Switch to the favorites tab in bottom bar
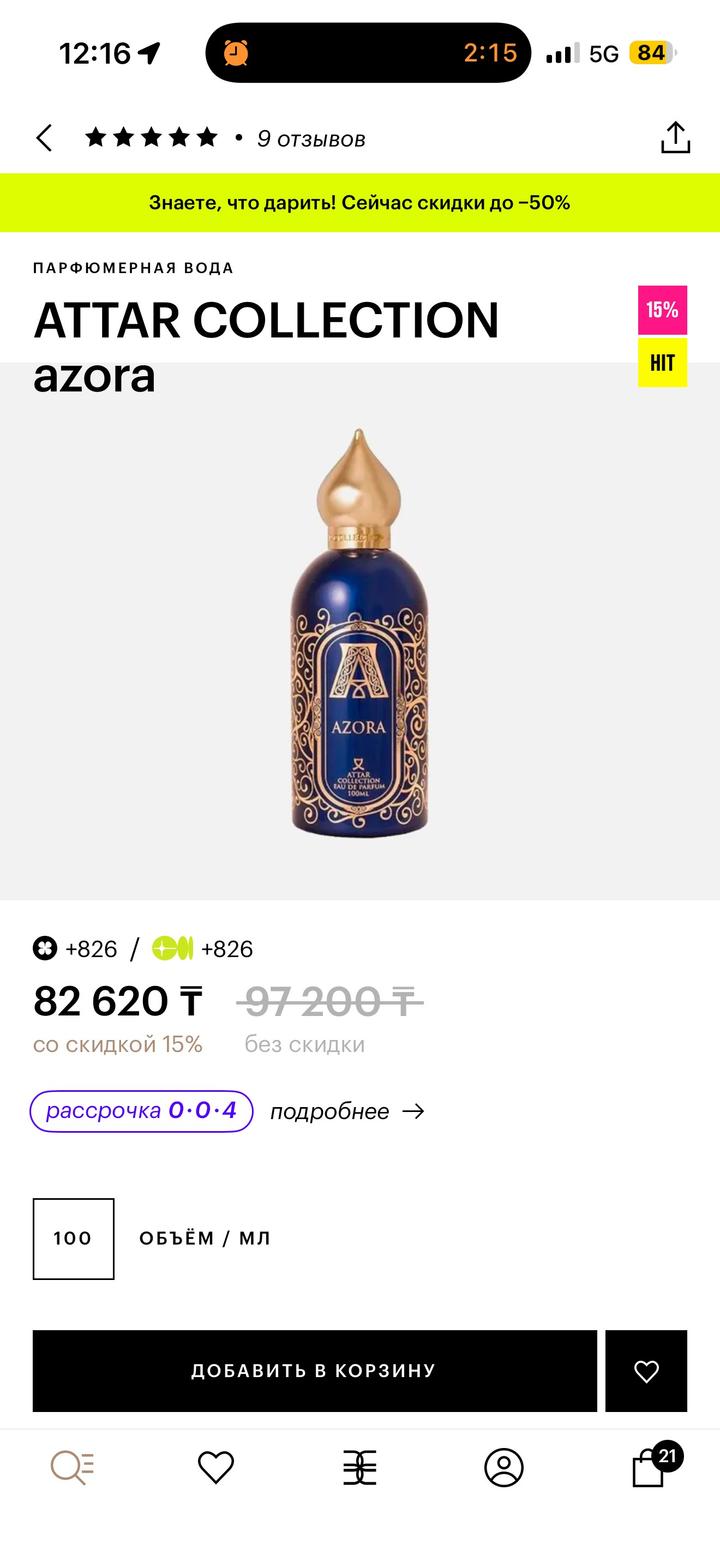Screen dimensions: 720x1564 coord(216,1467)
